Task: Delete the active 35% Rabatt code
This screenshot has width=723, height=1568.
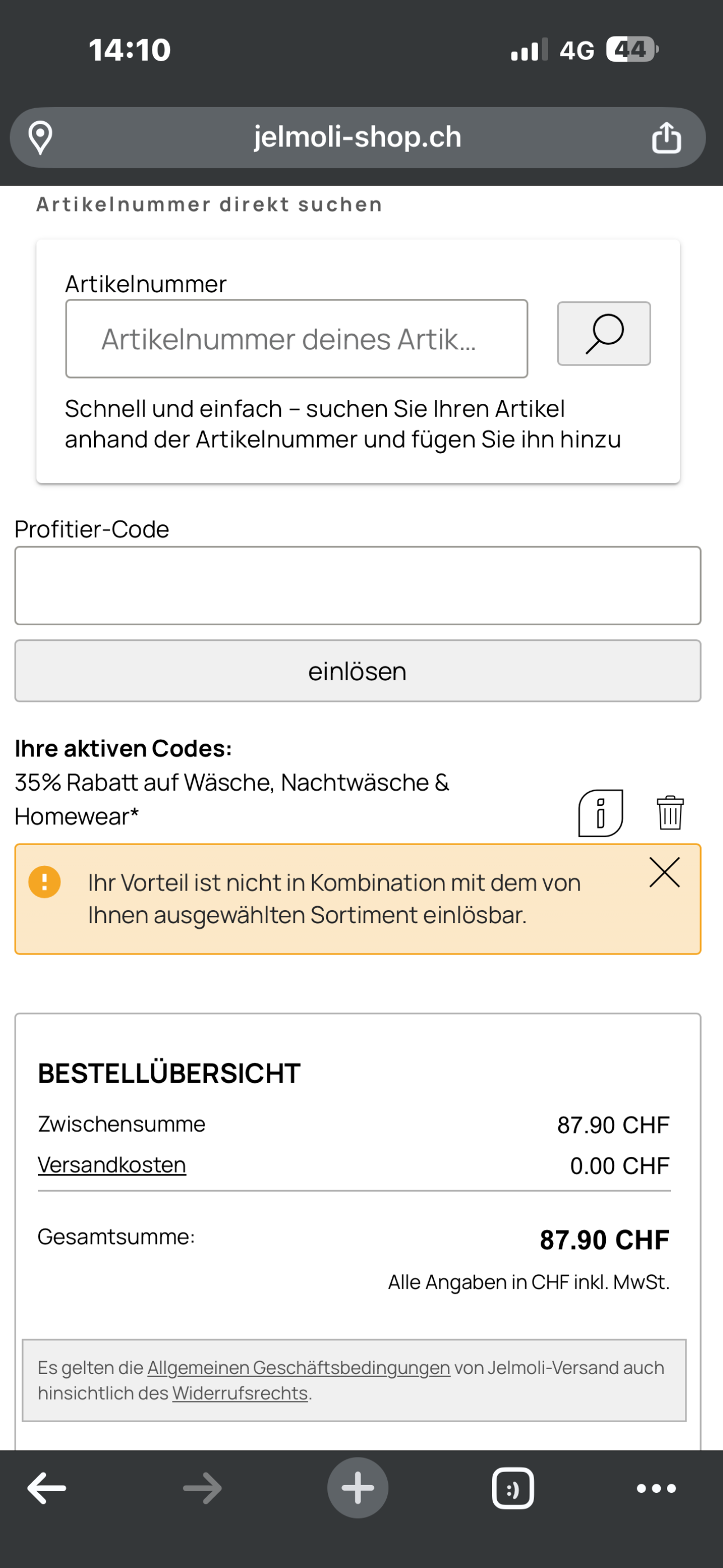Action: point(670,813)
